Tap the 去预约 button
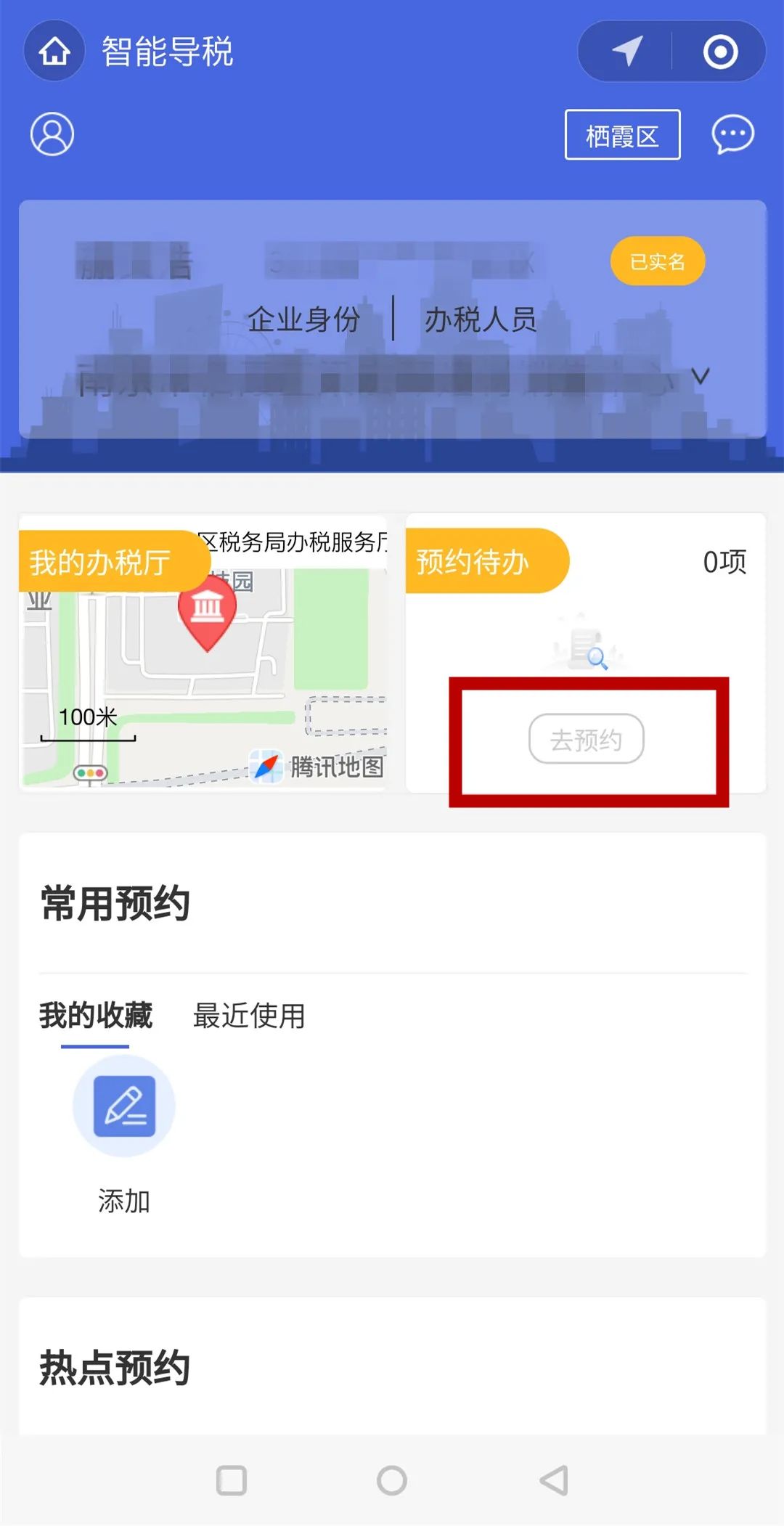Screen dimensions: 784x1526 587,739
